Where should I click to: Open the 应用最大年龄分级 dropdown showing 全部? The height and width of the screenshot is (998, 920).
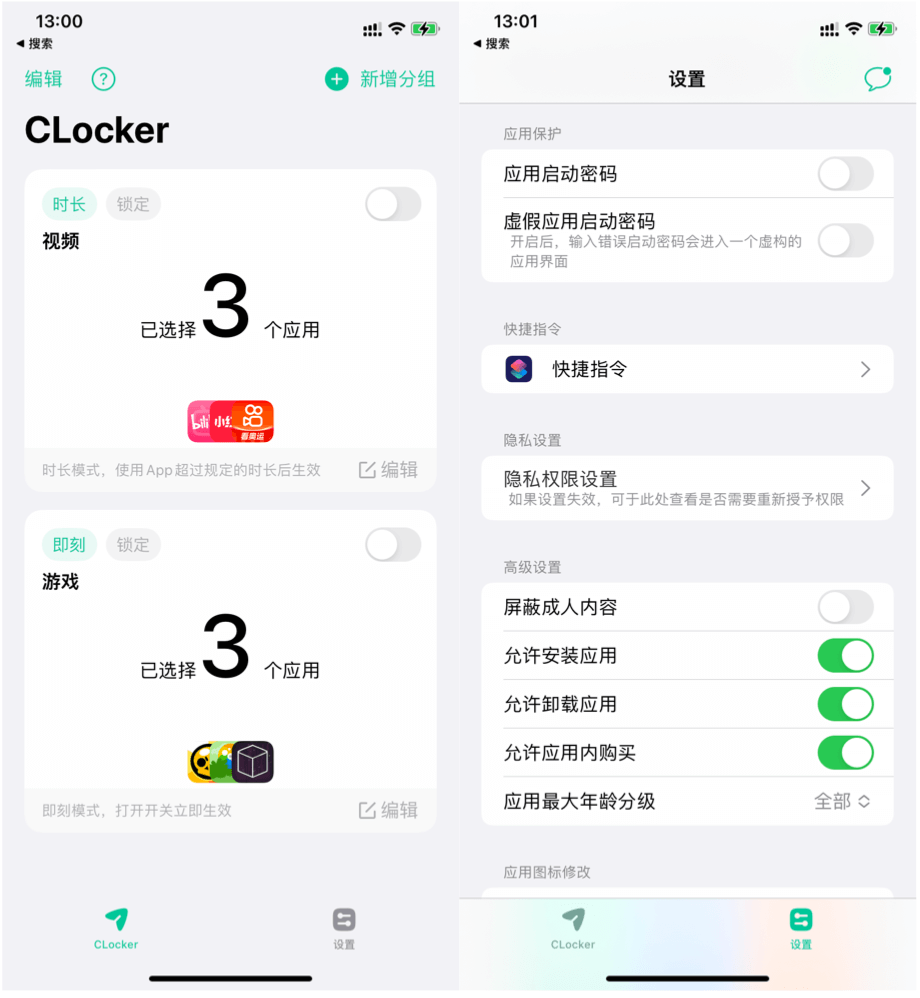[x=841, y=802]
